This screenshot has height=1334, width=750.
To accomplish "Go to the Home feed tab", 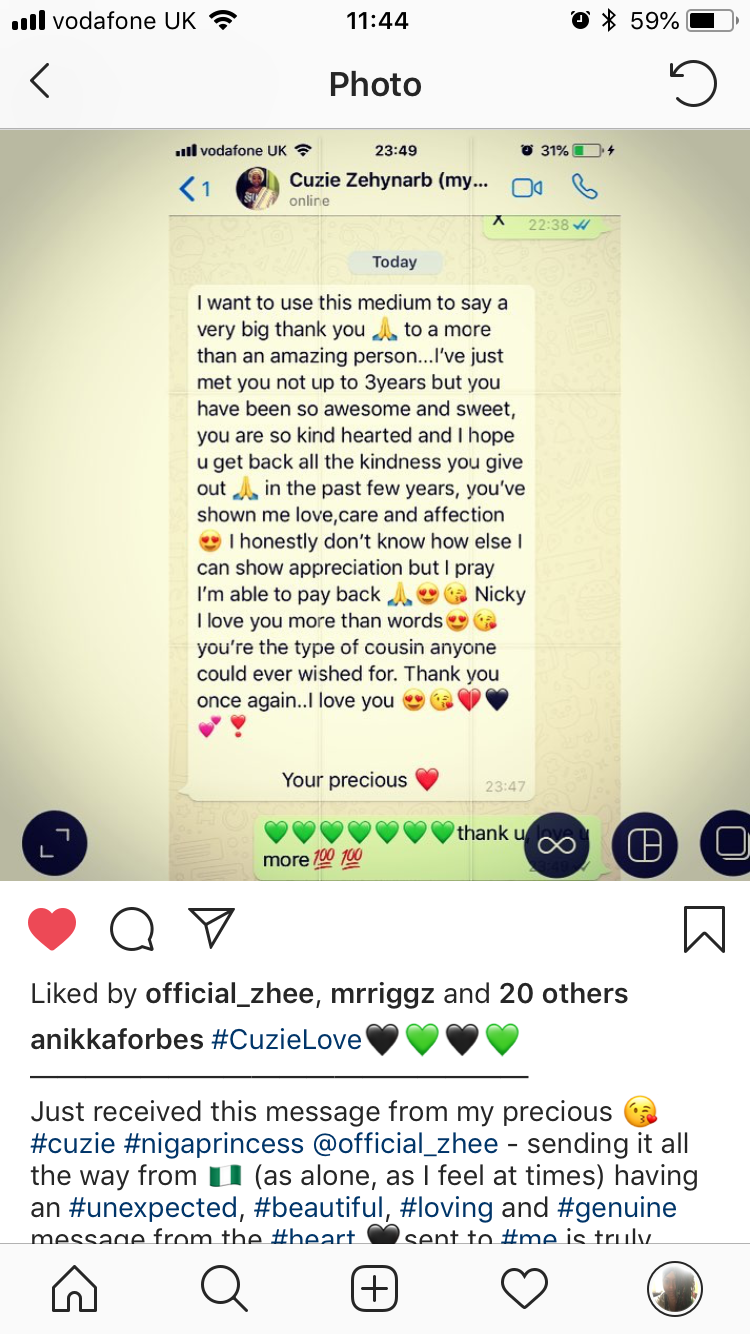I will click(x=74, y=1288).
